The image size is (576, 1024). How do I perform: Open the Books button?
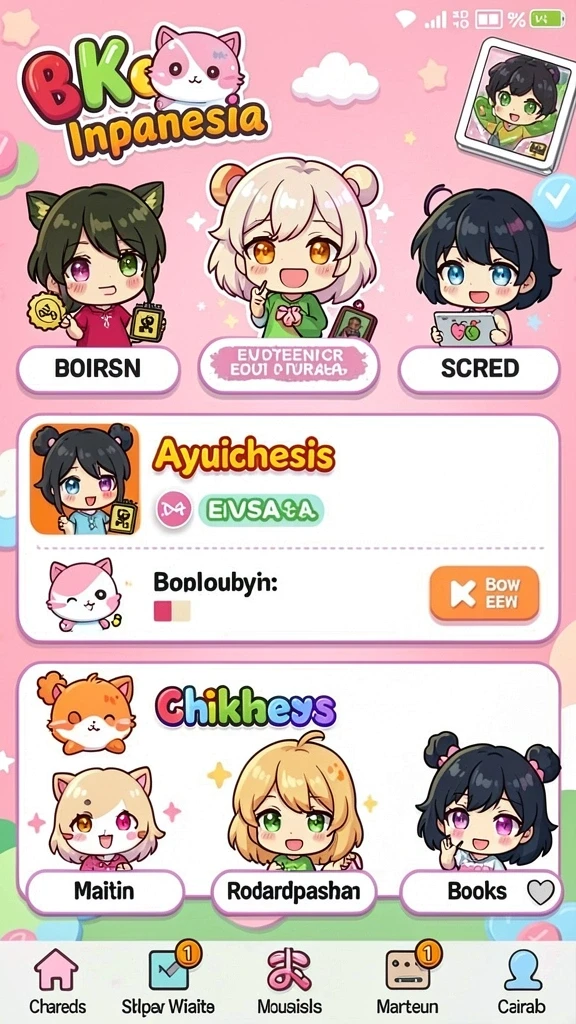(x=481, y=891)
